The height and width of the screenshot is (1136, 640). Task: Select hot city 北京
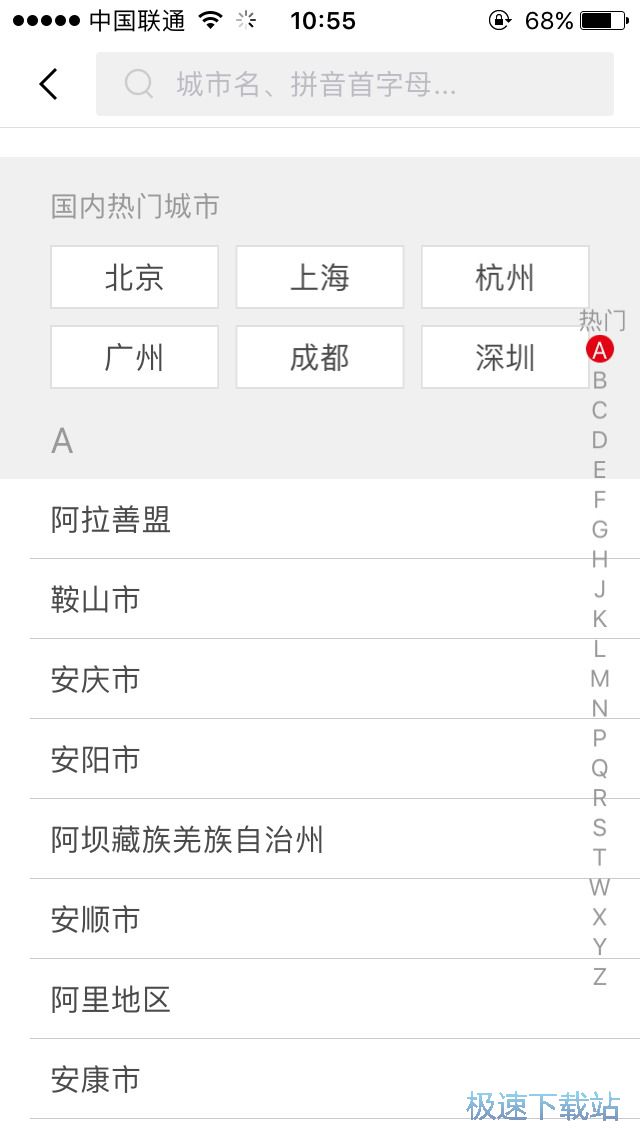click(x=134, y=277)
